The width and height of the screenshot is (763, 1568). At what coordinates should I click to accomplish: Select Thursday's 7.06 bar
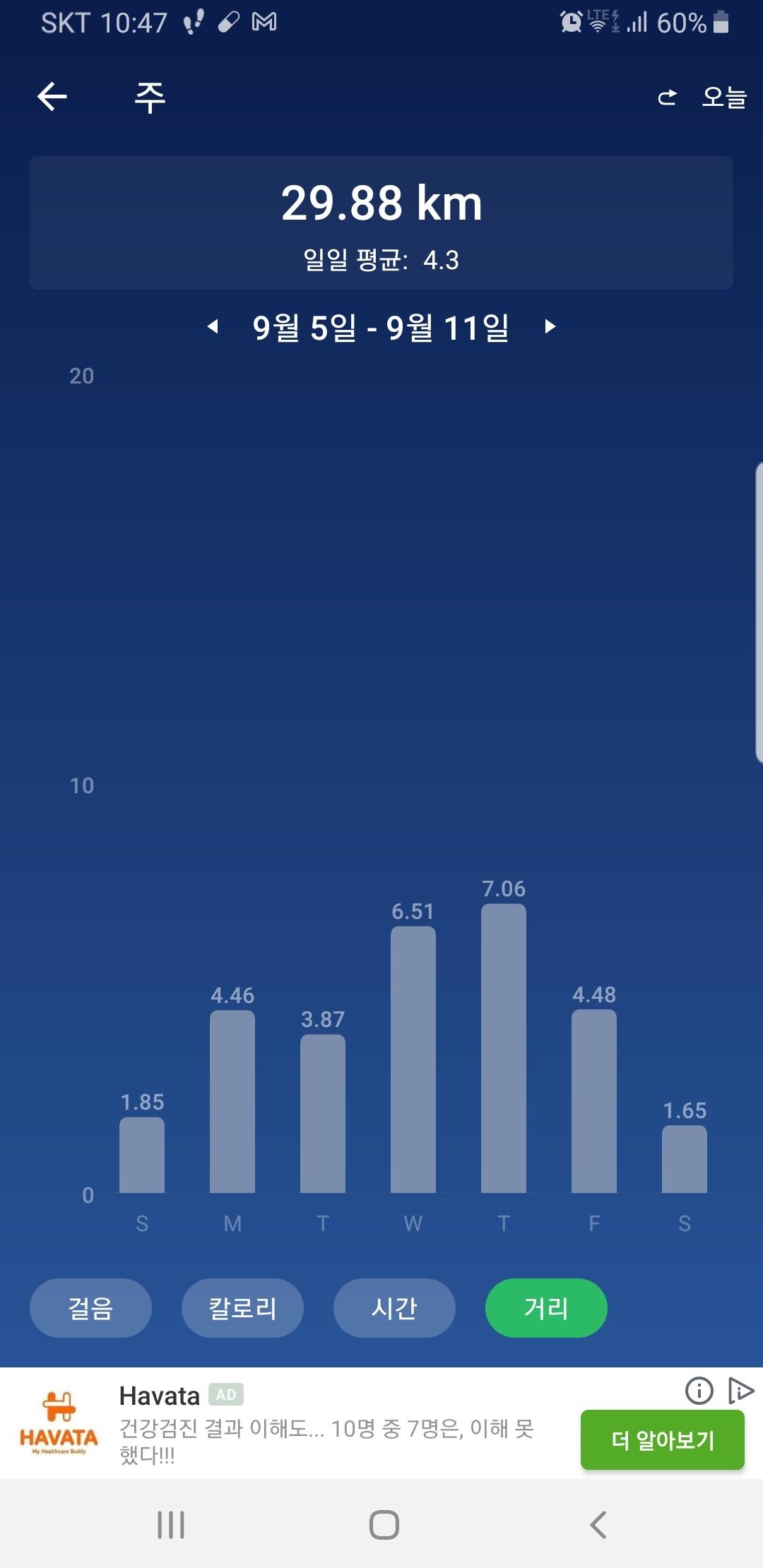point(504,1048)
